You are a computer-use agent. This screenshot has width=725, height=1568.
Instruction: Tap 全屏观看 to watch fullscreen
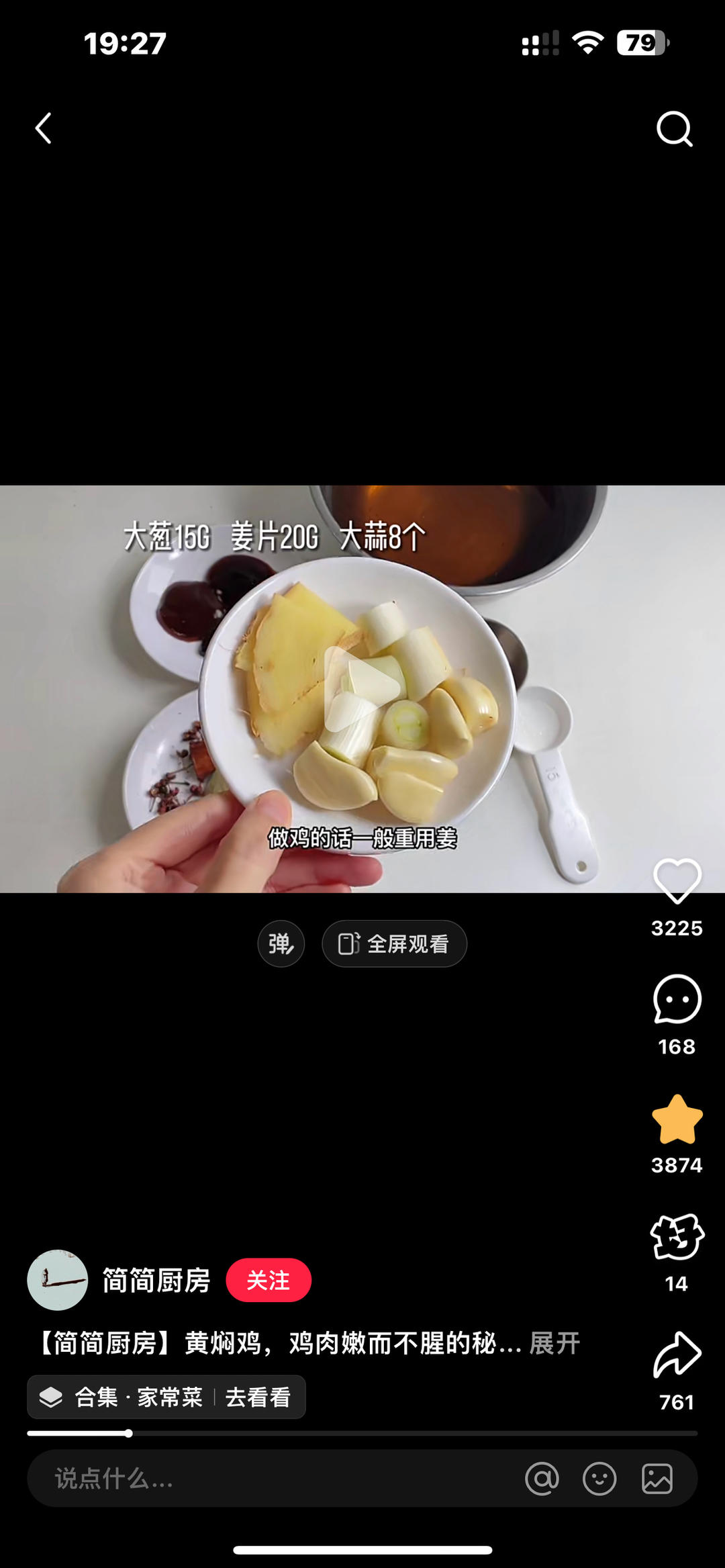pos(394,943)
